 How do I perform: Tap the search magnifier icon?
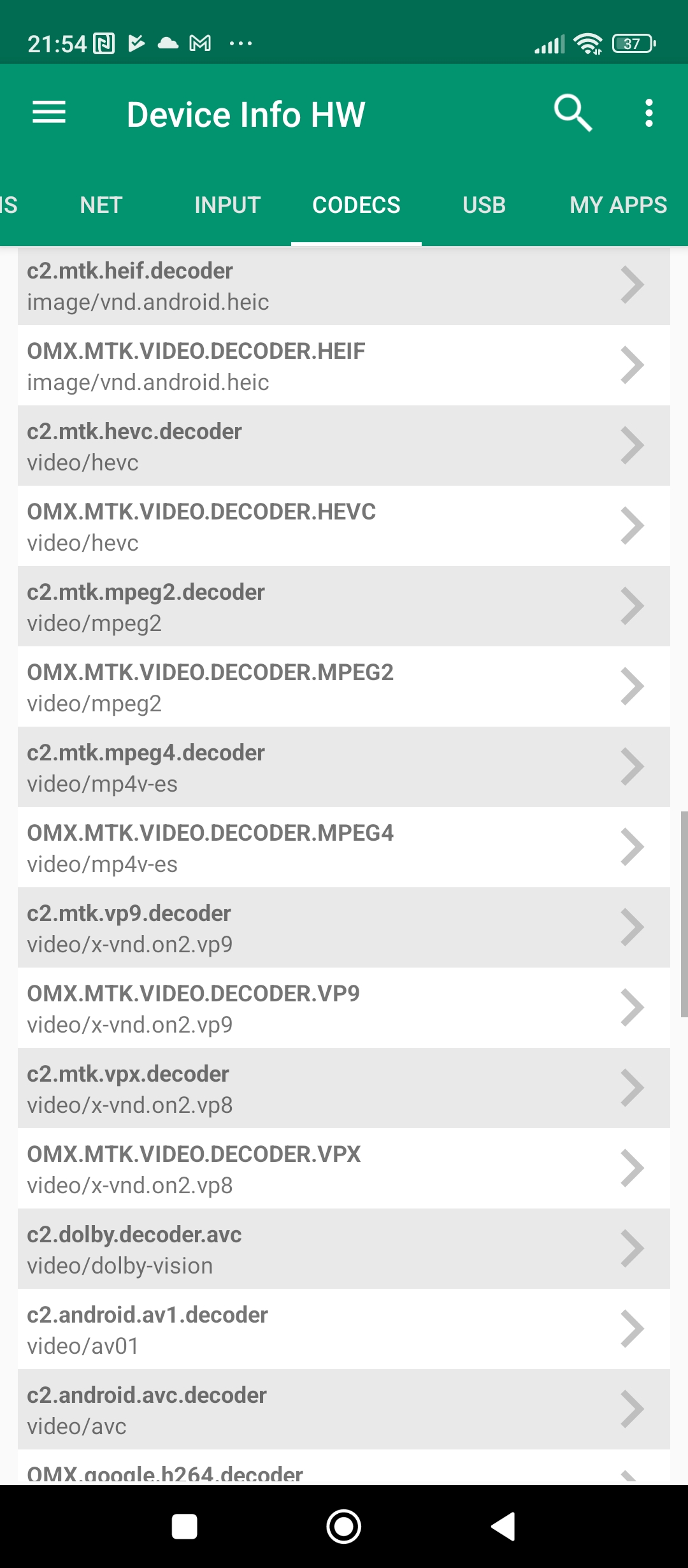click(573, 113)
